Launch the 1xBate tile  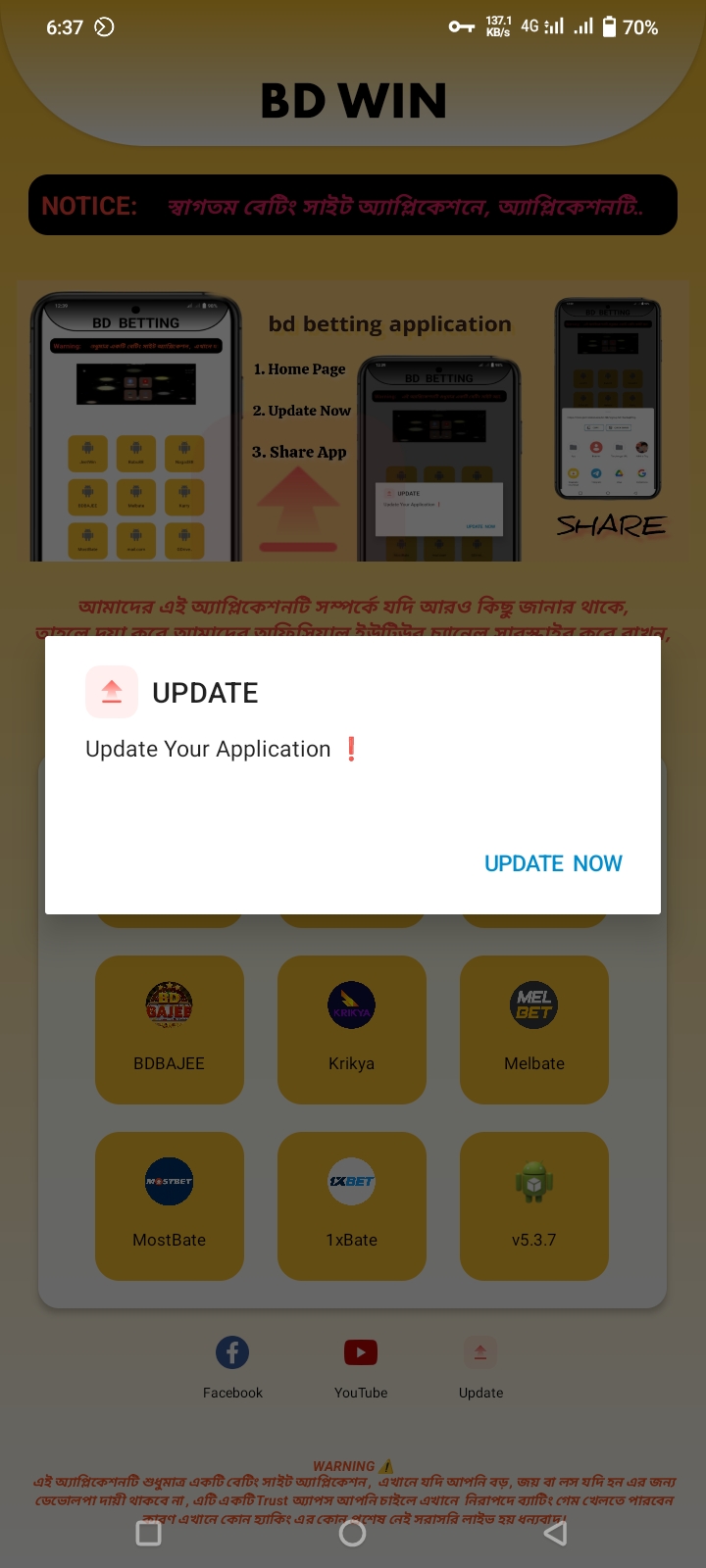(x=352, y=1206)
